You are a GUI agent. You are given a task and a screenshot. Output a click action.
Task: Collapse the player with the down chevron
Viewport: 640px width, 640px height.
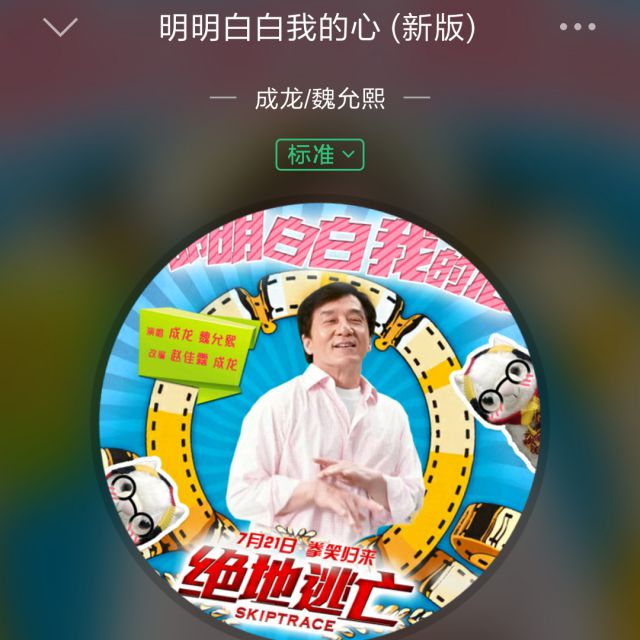(61, 28)
